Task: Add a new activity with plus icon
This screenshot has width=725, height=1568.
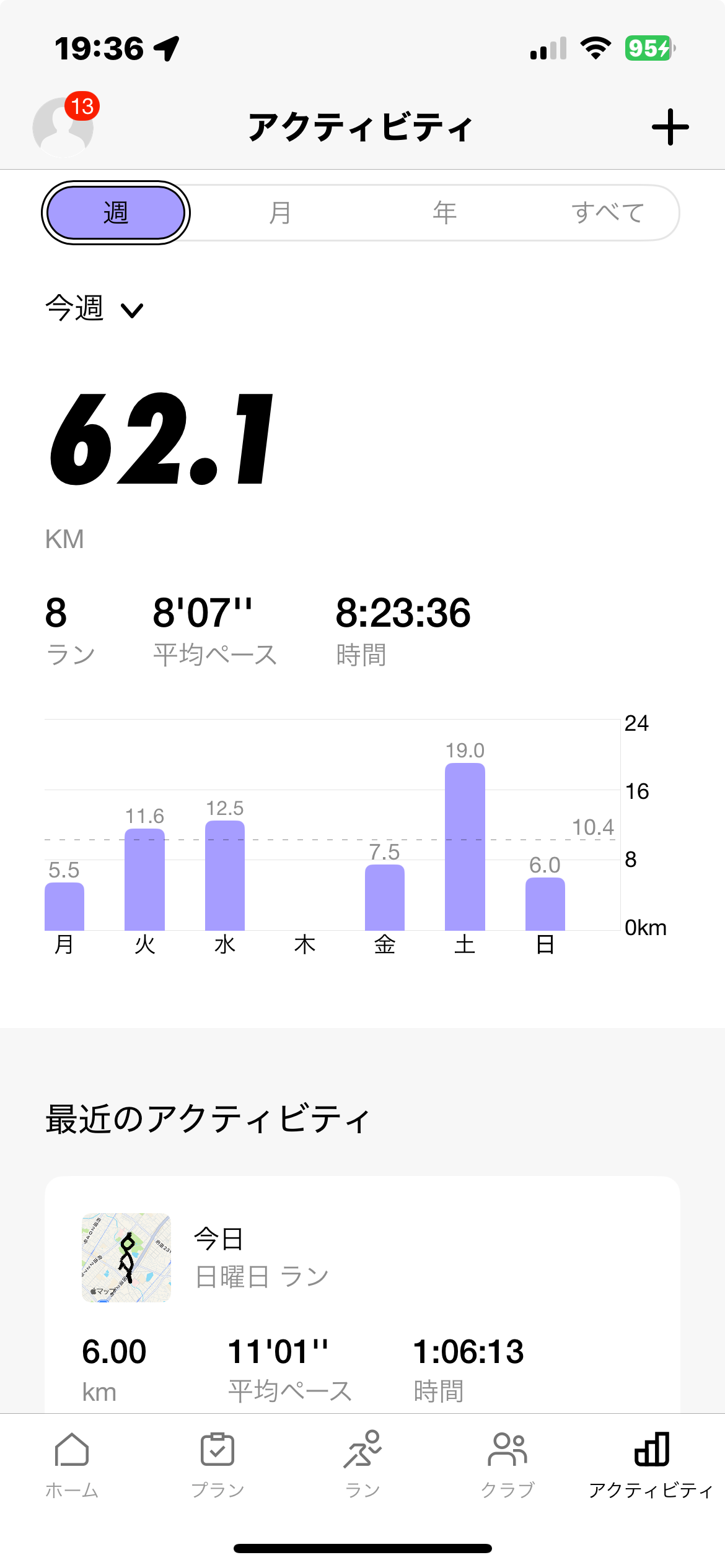Action: pyautogui.click(x=670, y=127)
